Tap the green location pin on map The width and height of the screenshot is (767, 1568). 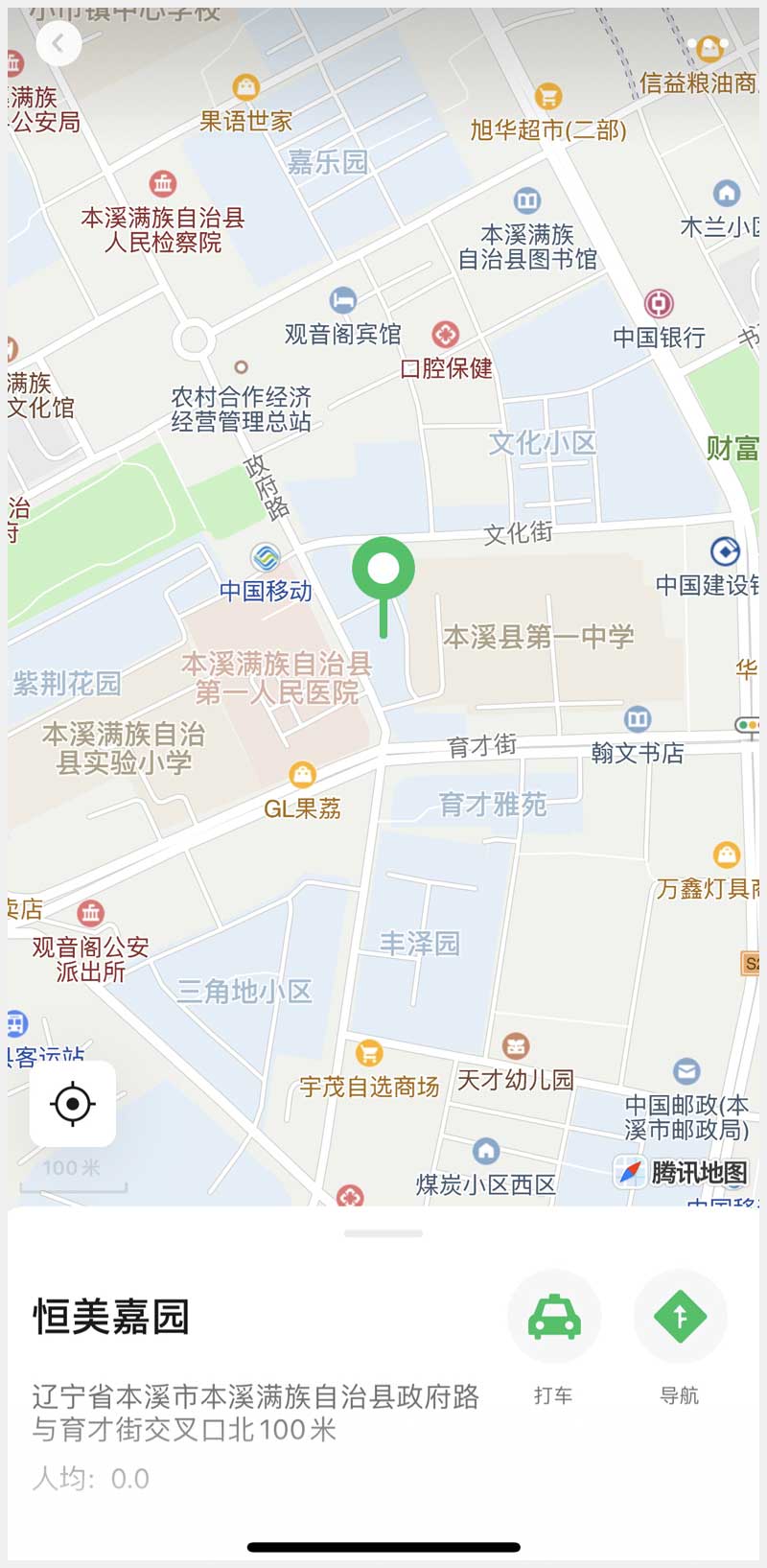pyautogui.click(x=383, y=571)
